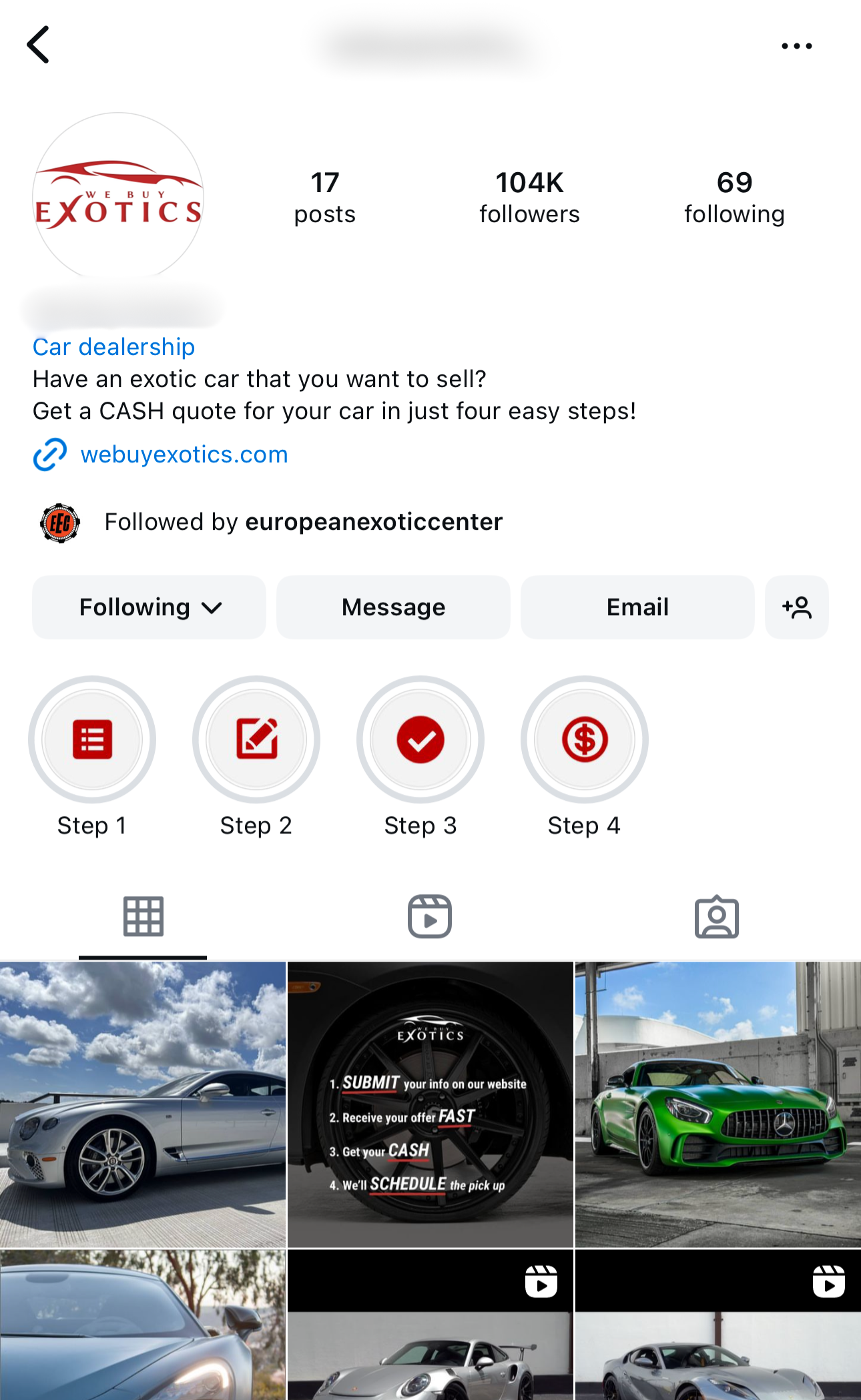861x1400 pixels.
Task: Open the Step 2 highlight
Action: click(256, 740)
